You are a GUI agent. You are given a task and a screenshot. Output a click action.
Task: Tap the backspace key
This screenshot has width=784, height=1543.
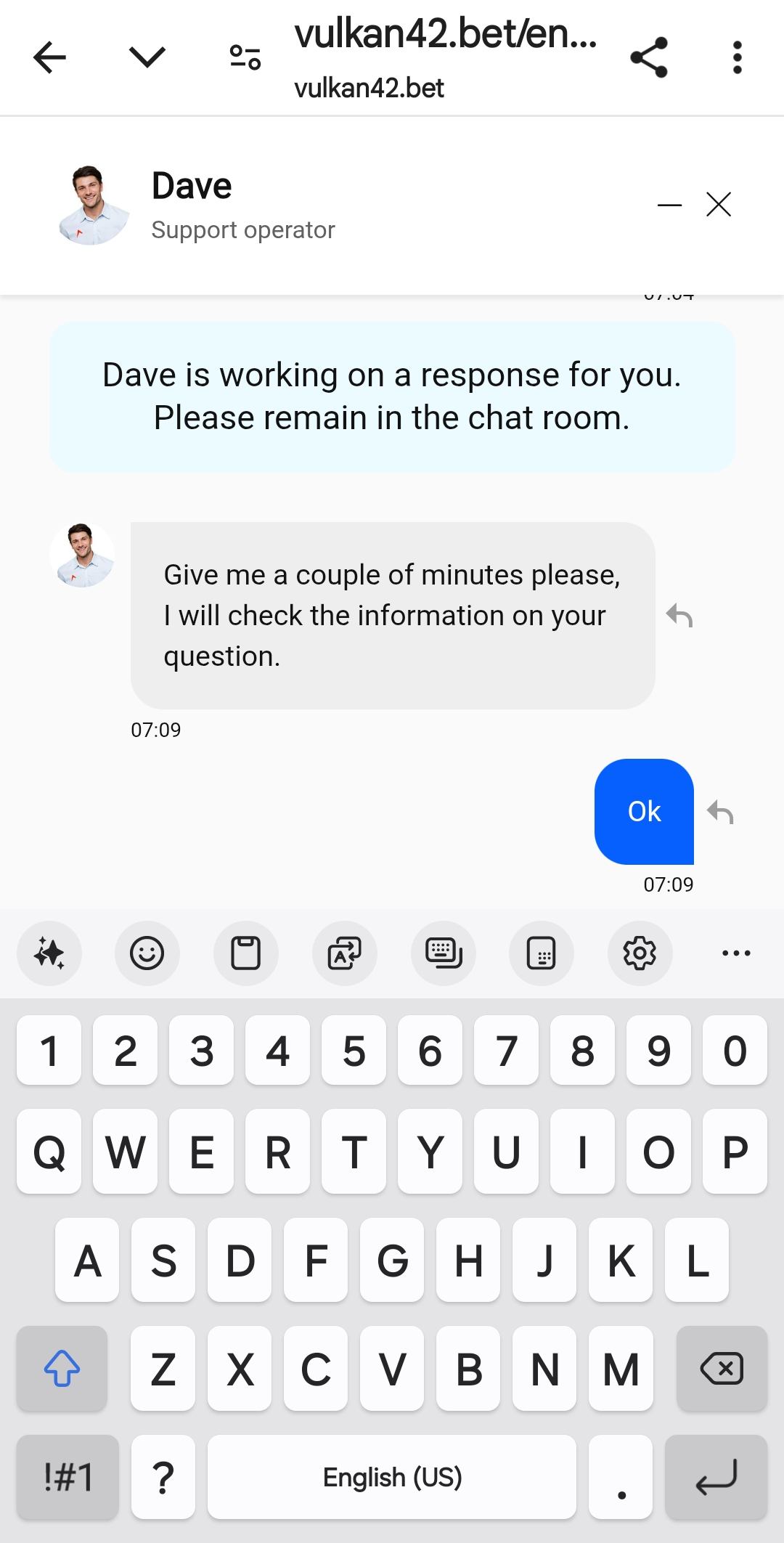722,1369
